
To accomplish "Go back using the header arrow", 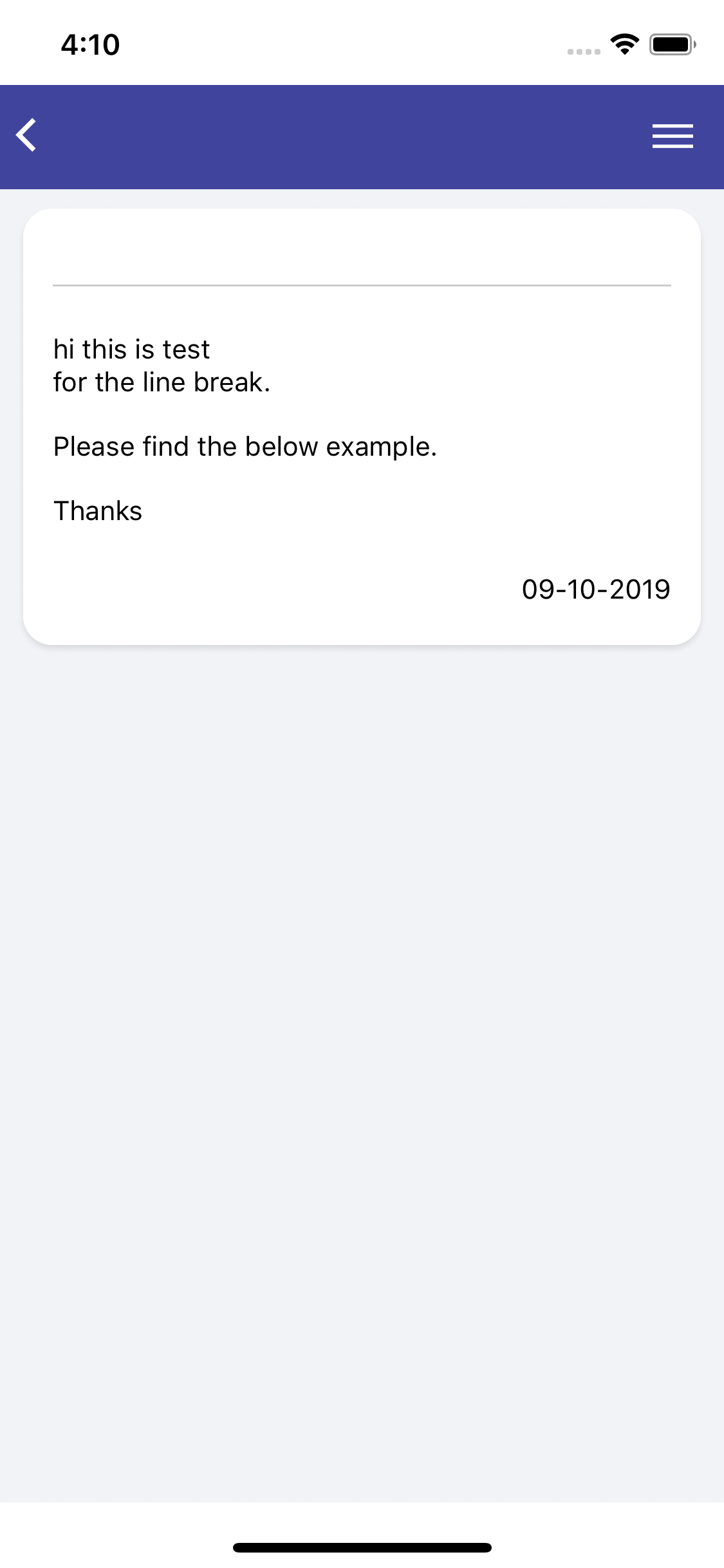I will [x=27, y=136].
